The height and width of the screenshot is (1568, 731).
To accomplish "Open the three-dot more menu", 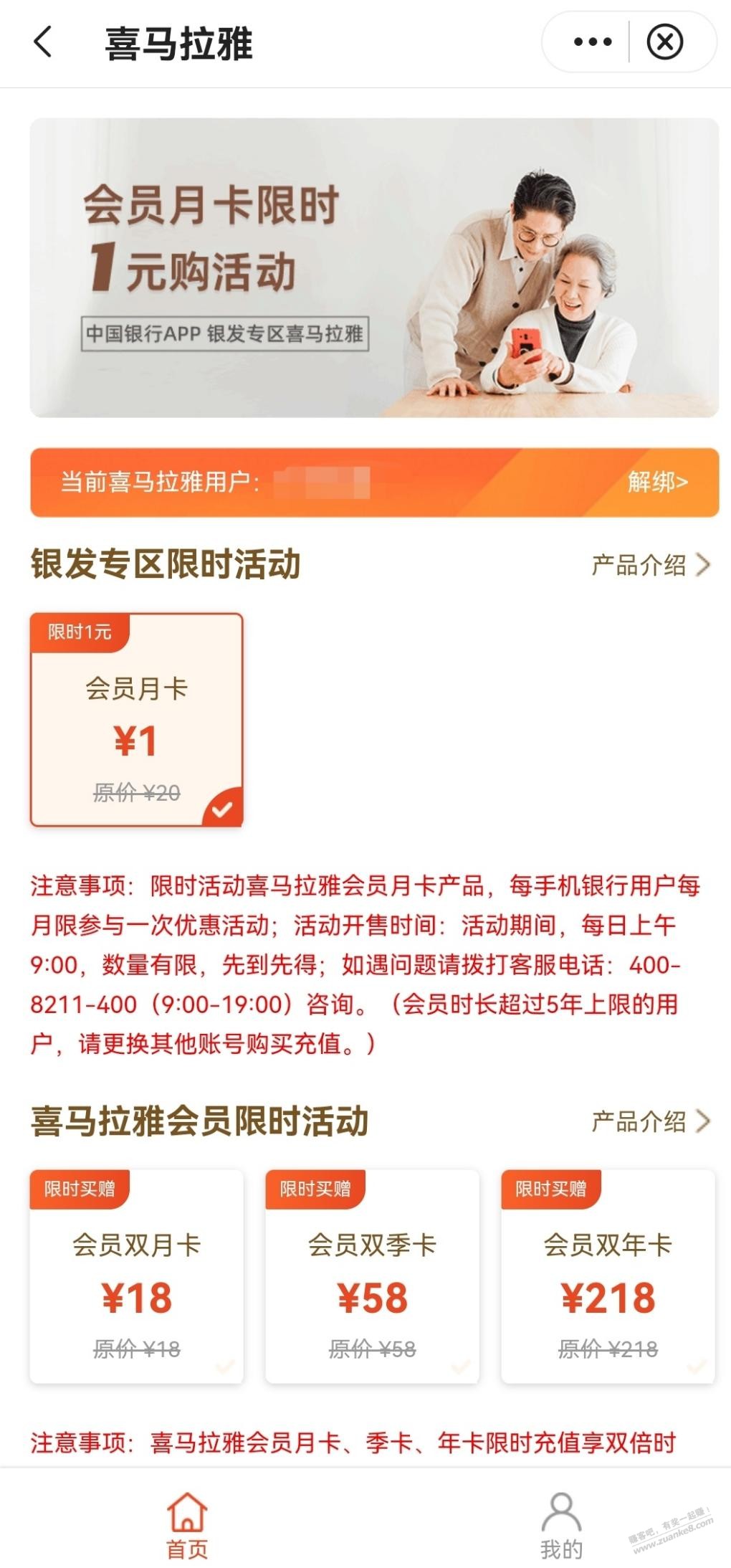I will click(593, 42).
